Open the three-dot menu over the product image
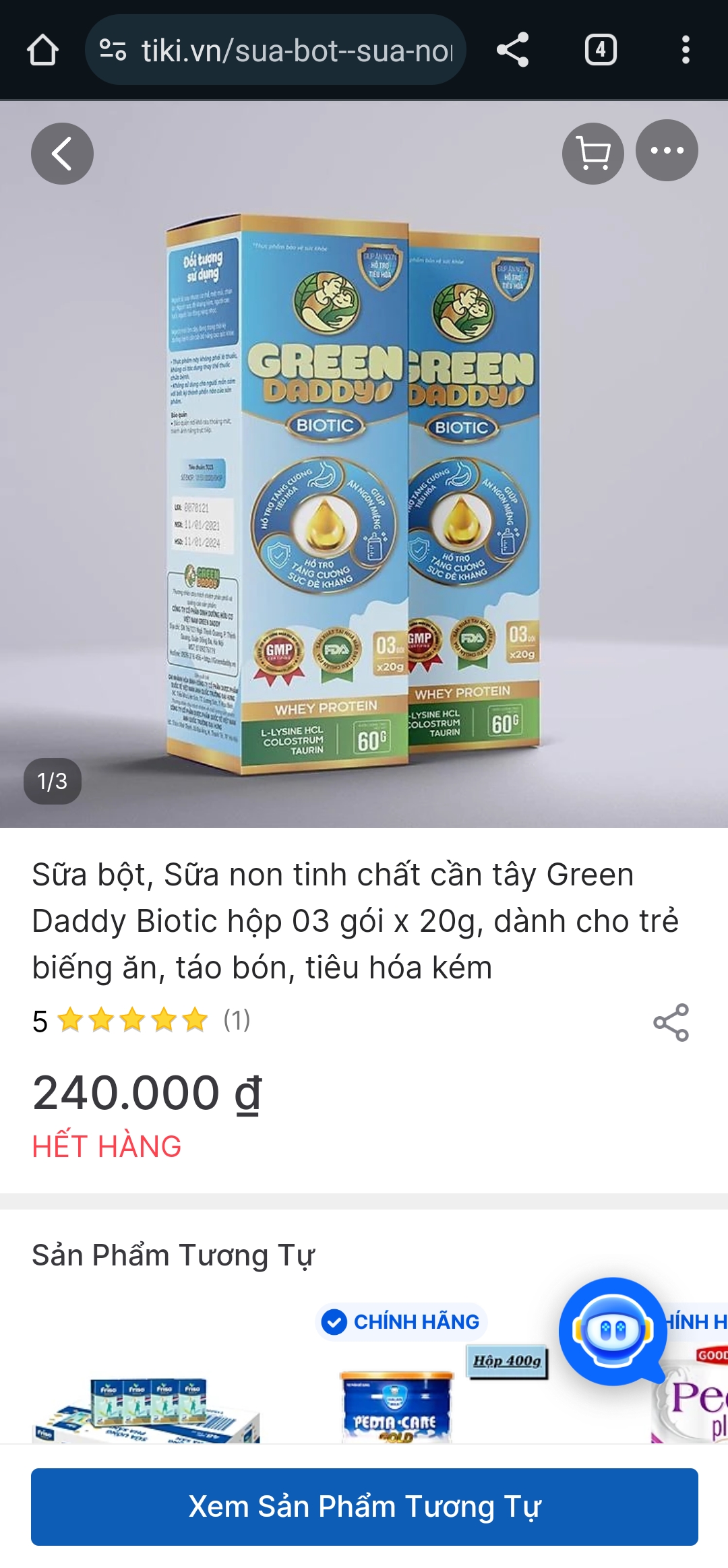This screenshot has height=1568, width=728. coord(667,151)
